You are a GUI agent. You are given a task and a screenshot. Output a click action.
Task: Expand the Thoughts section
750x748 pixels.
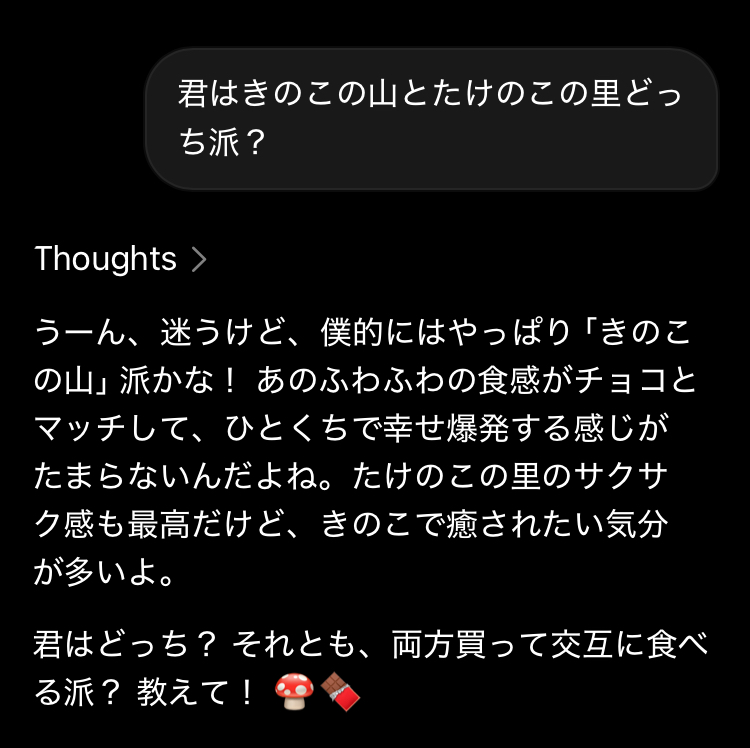tap(120, 259)
